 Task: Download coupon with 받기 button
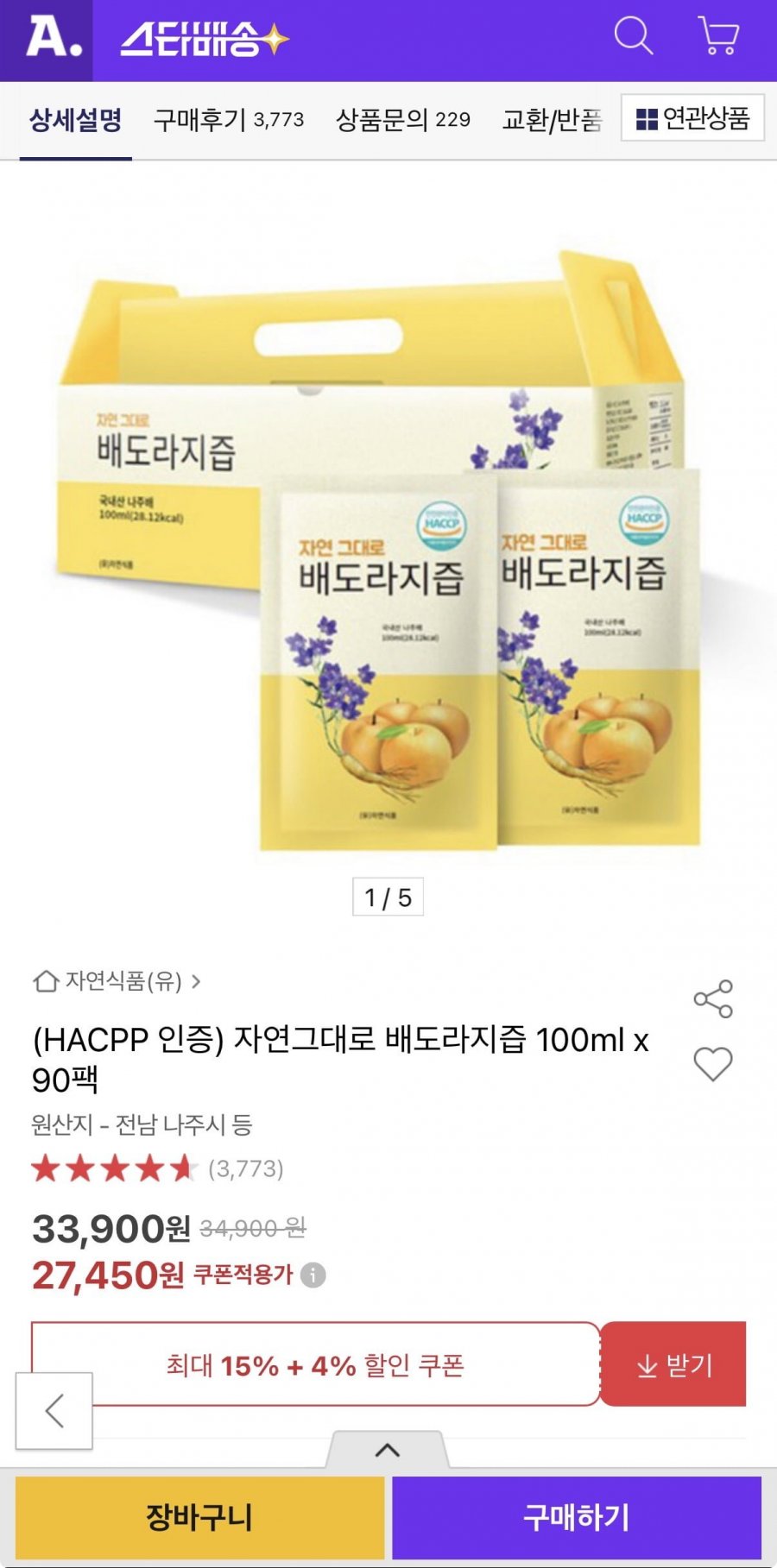673,1364
